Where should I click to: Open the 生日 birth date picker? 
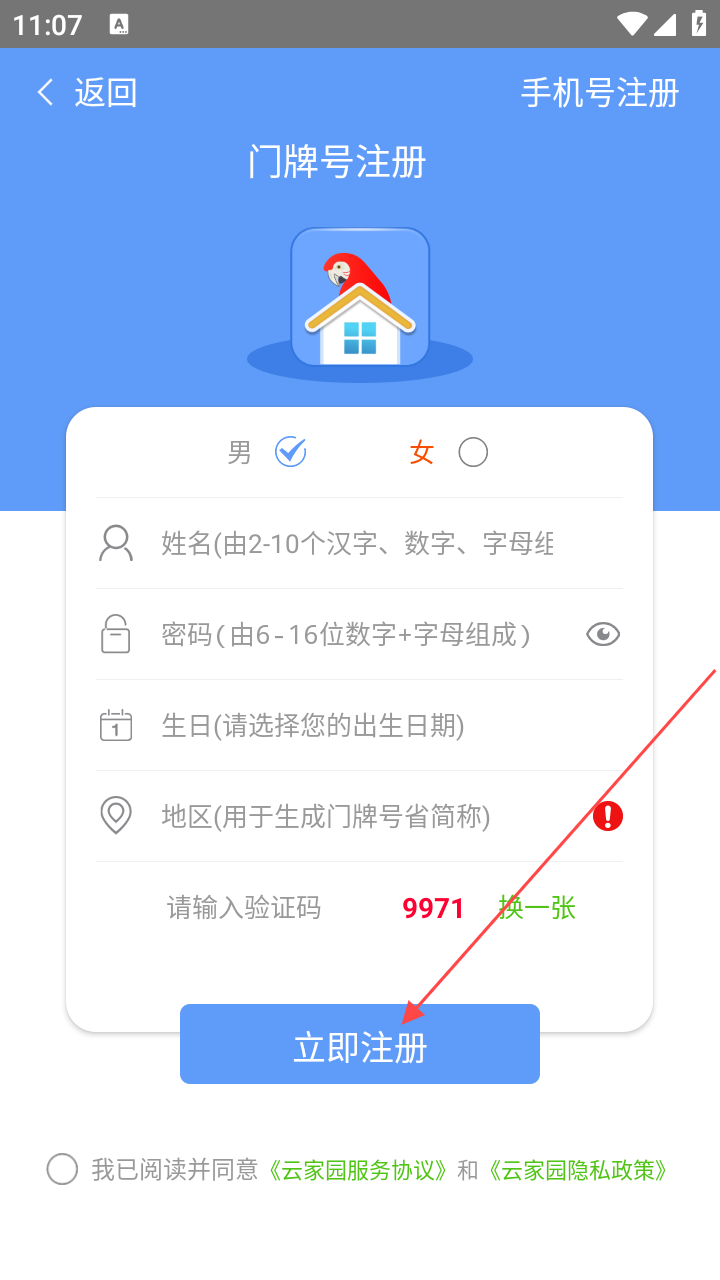coord(360,725)
